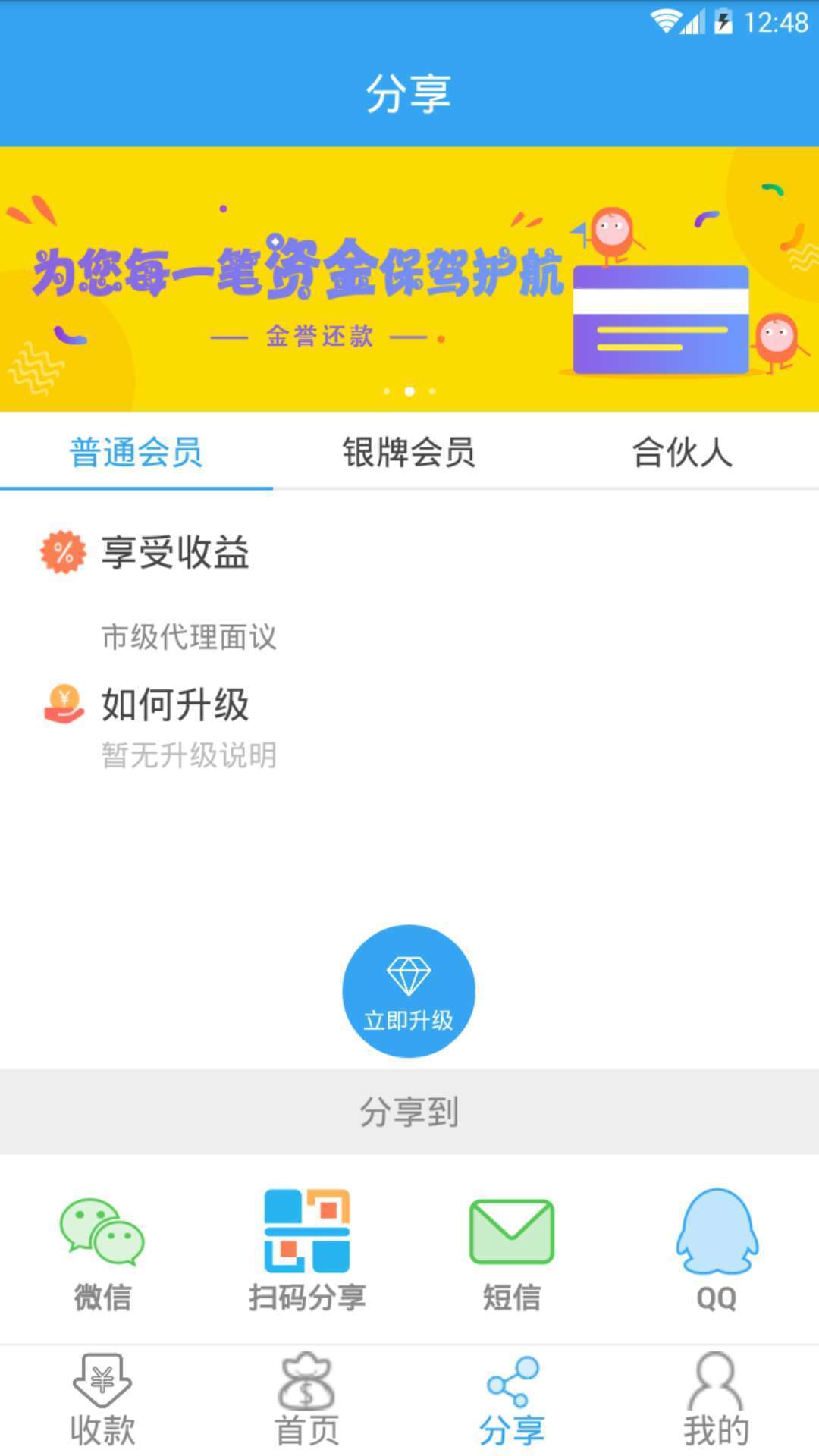Open the yellow 金誉还款 promo banner
The width and height of the screenshot is (819, 1456).
click(x=409, y=279)
